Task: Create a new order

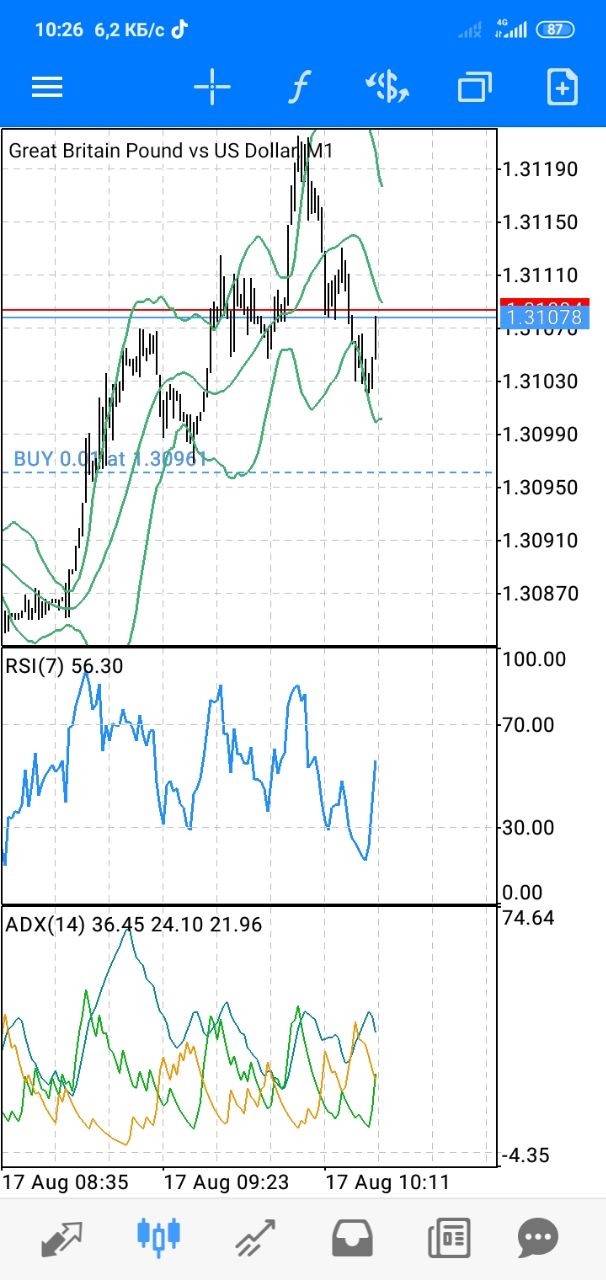Action: (562, 87)
